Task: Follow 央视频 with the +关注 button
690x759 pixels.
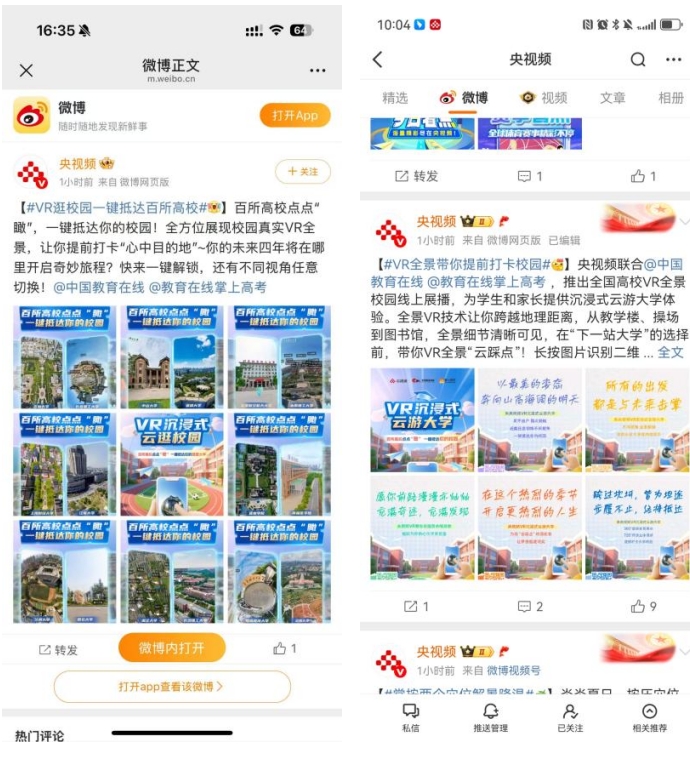Action: point(302,172)
